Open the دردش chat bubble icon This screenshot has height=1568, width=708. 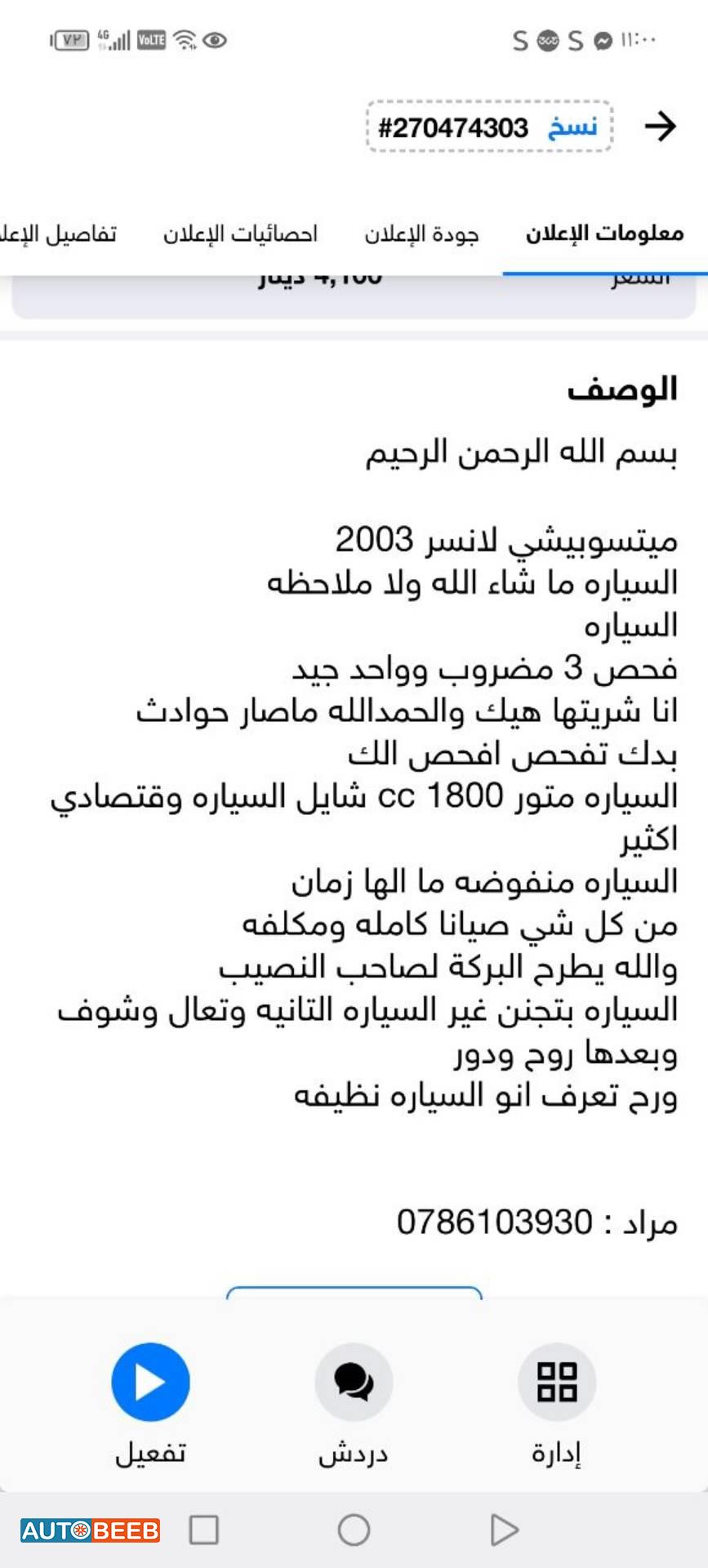coord(354,1382)
